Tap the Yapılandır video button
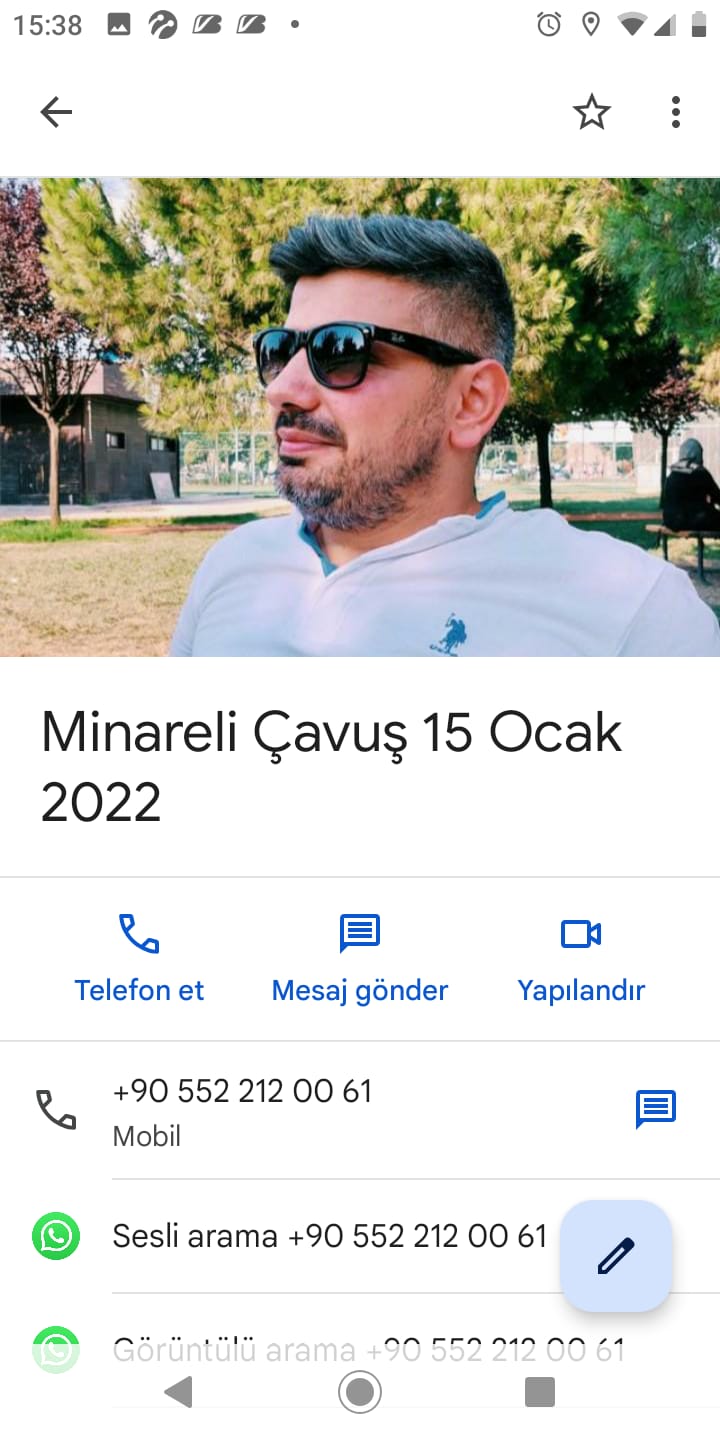The image size is (720, 1440). coord(581,958)
